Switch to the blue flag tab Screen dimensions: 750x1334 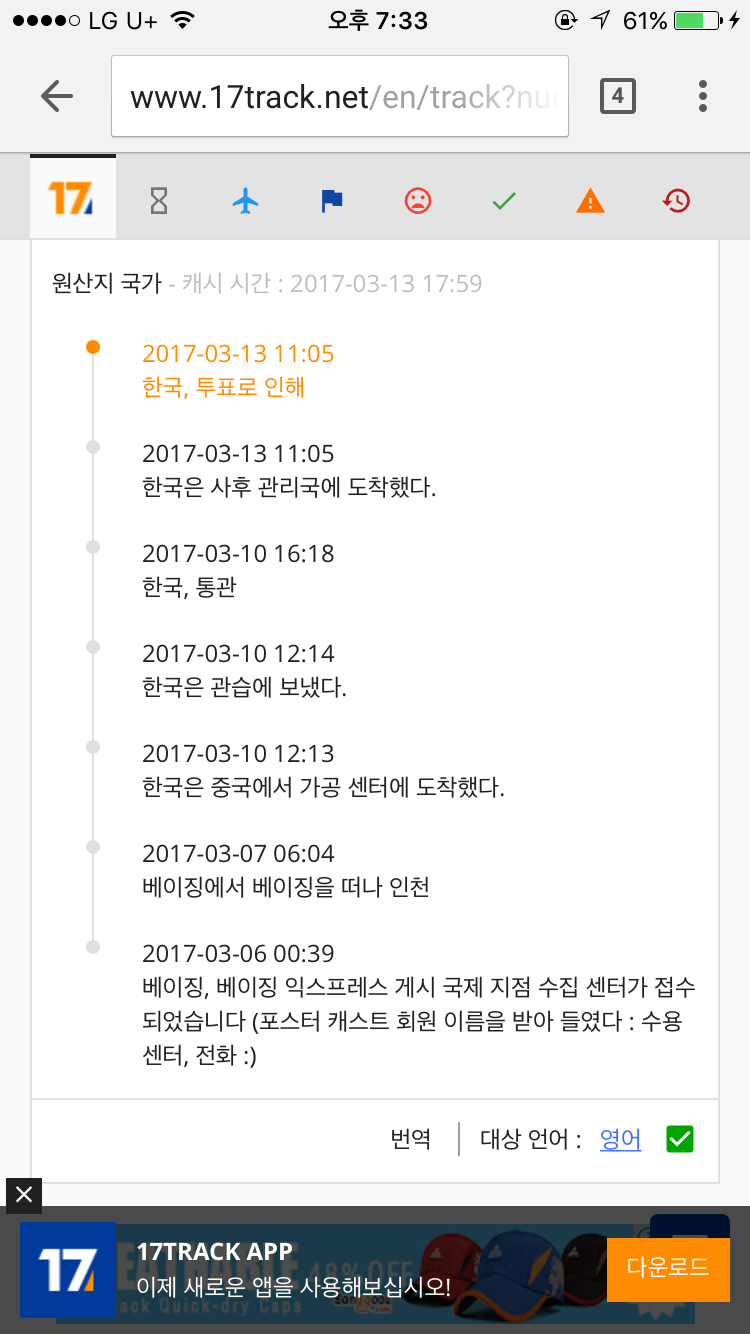[x=331, y=201]
